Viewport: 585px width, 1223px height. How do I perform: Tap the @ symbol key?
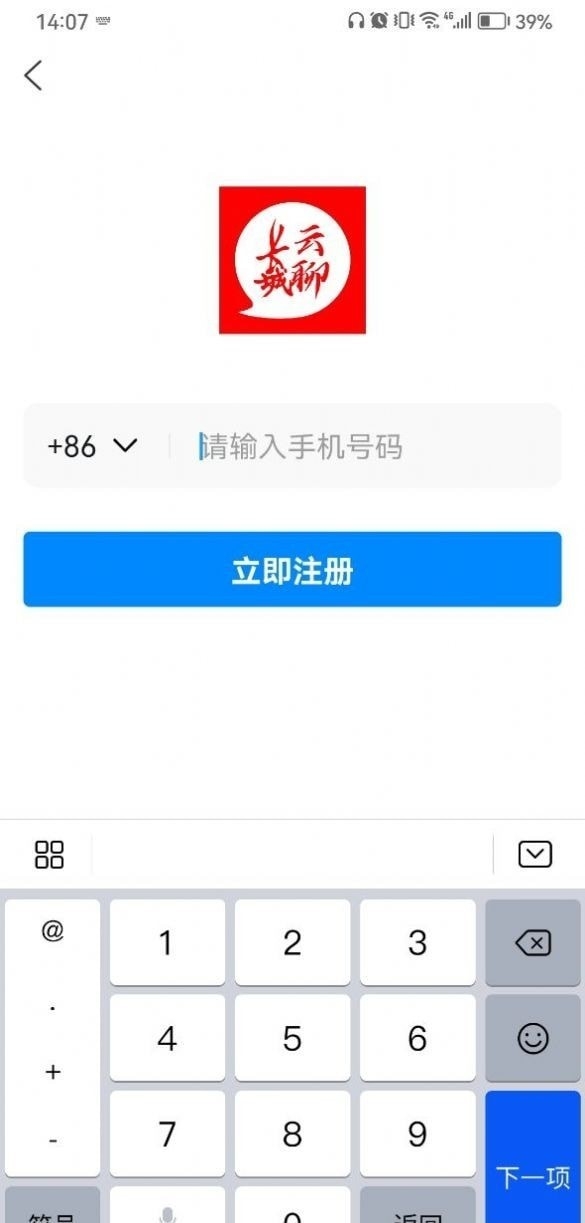(52, 931)
